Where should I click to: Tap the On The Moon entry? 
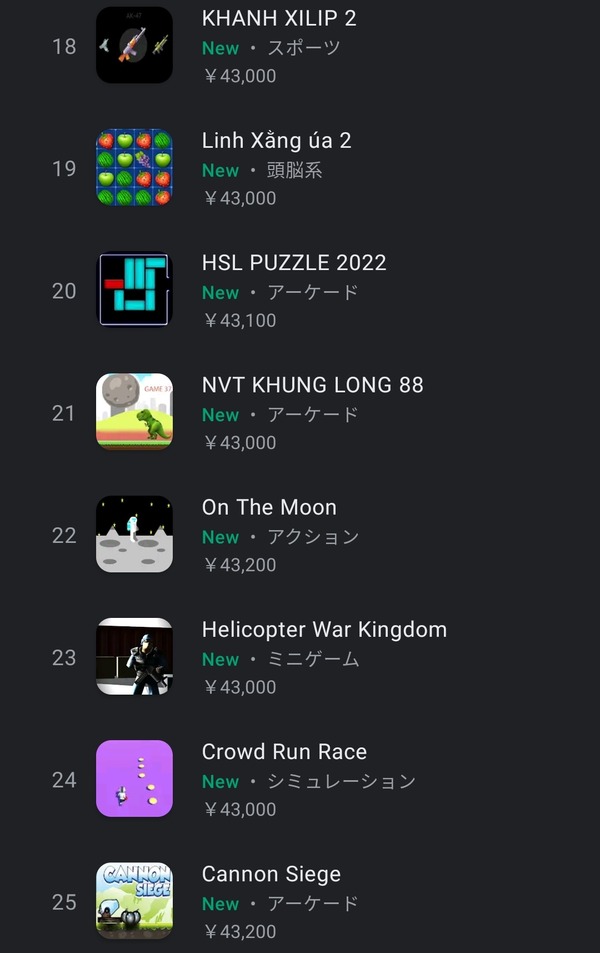tap(269, 507)
